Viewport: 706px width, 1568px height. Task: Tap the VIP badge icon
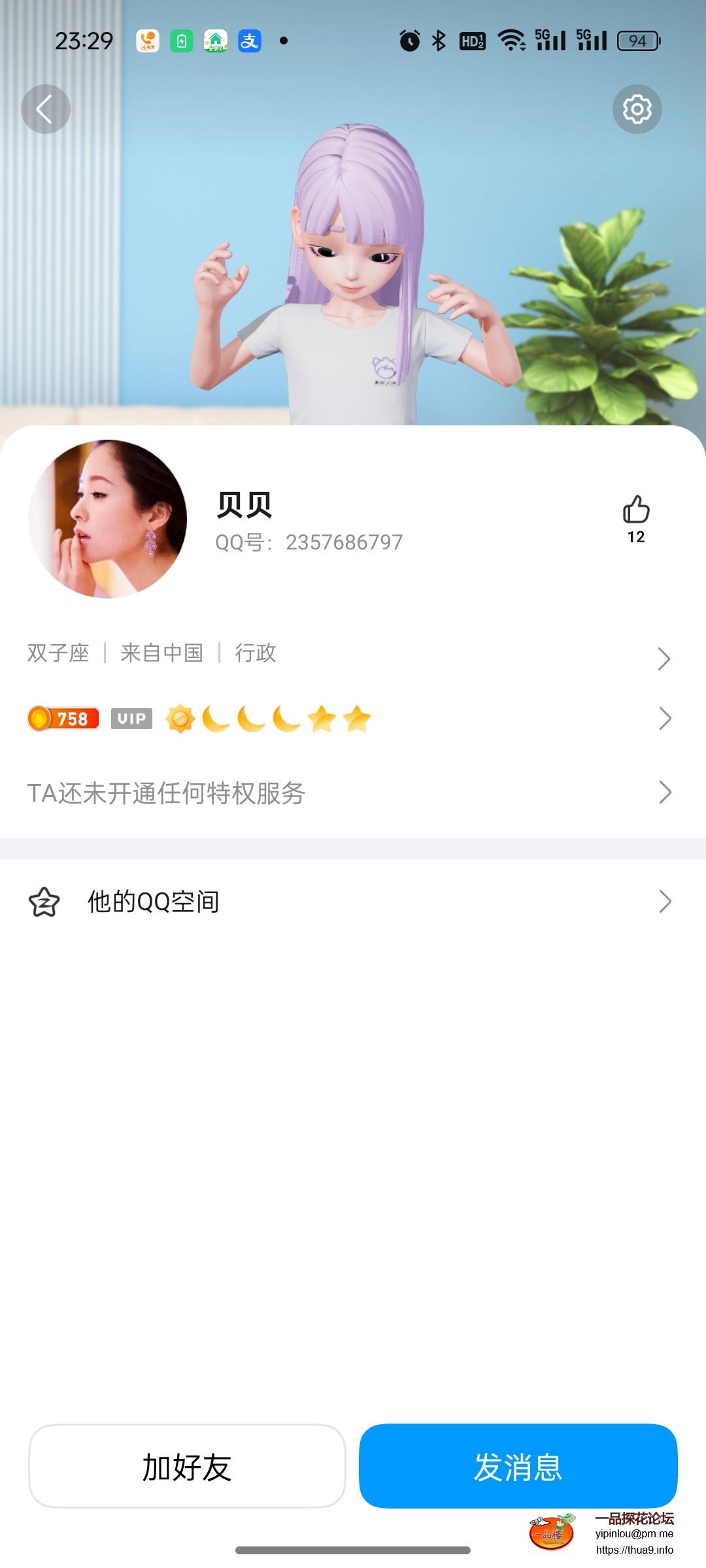pyautogui.click(x=131, y=718)
